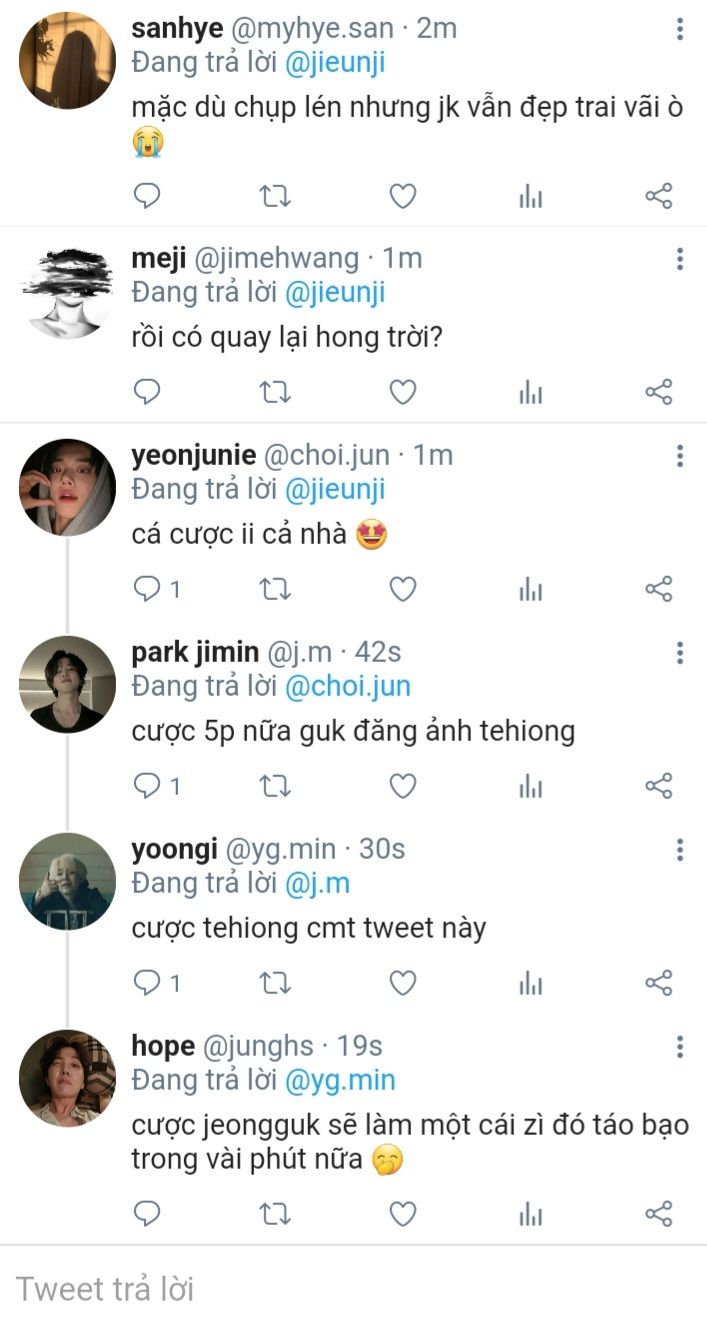This screenshot has height=1333, width=707.
Task: Like yeonjunie's tweet
Action: coord(402,590)
